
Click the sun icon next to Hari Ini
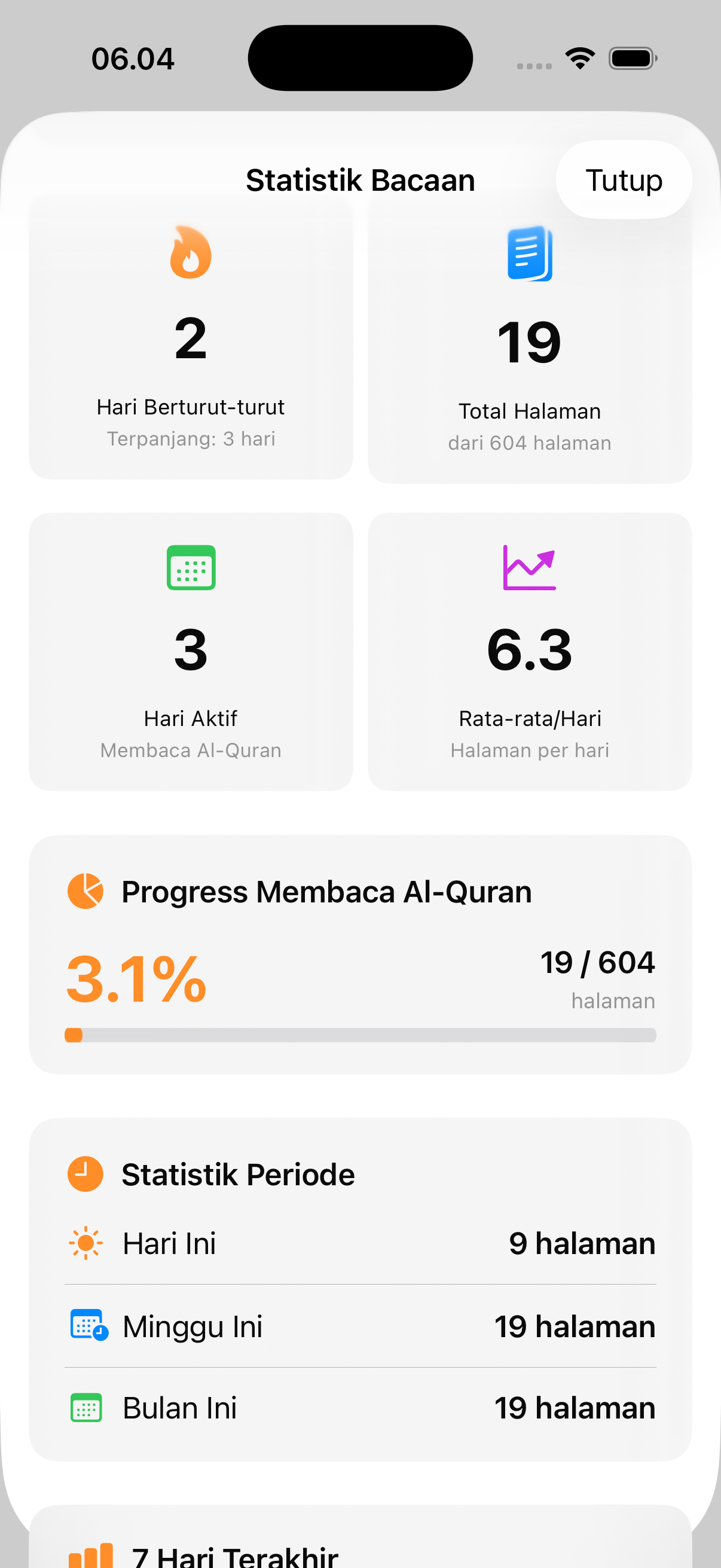click(x=87, y=1243)
